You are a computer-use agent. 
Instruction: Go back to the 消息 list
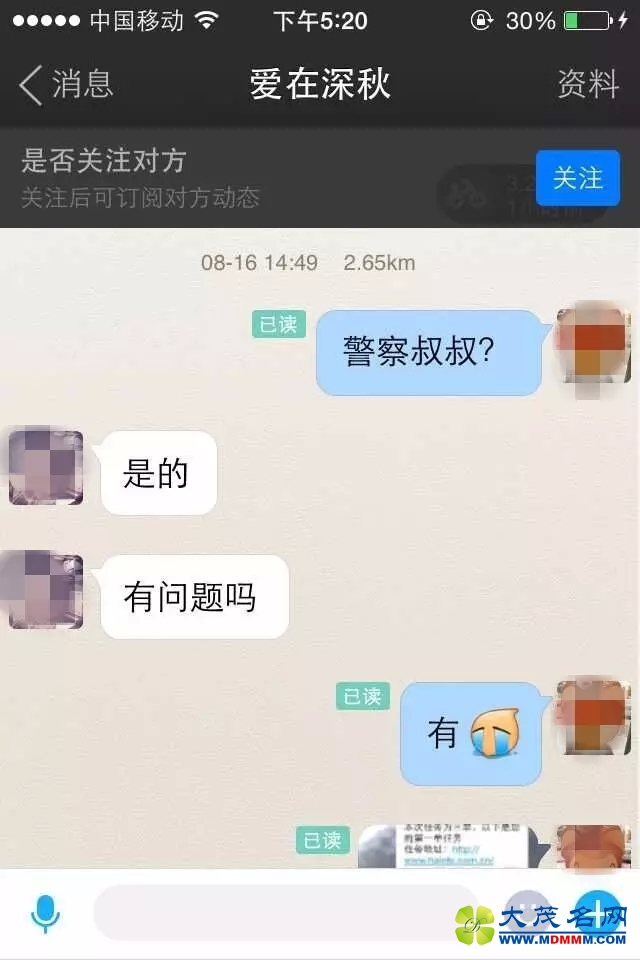(x=66, y=85)
